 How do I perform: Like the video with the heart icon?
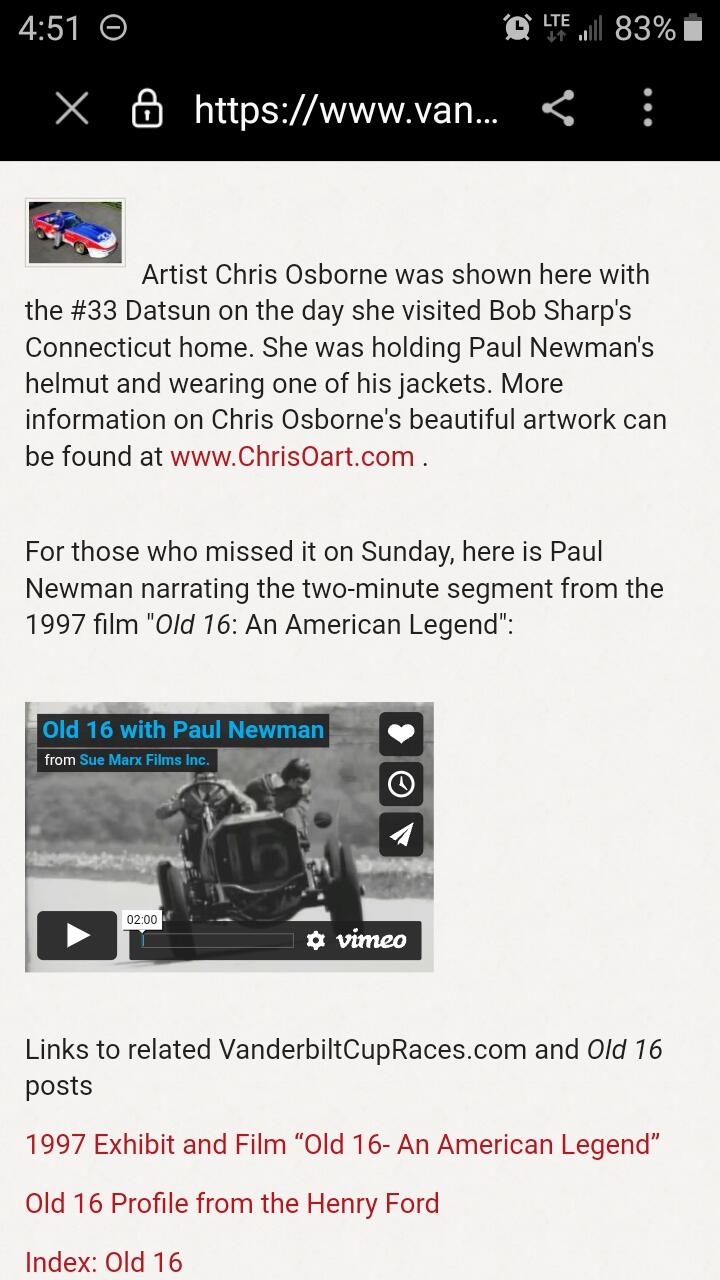click(401, 733)
